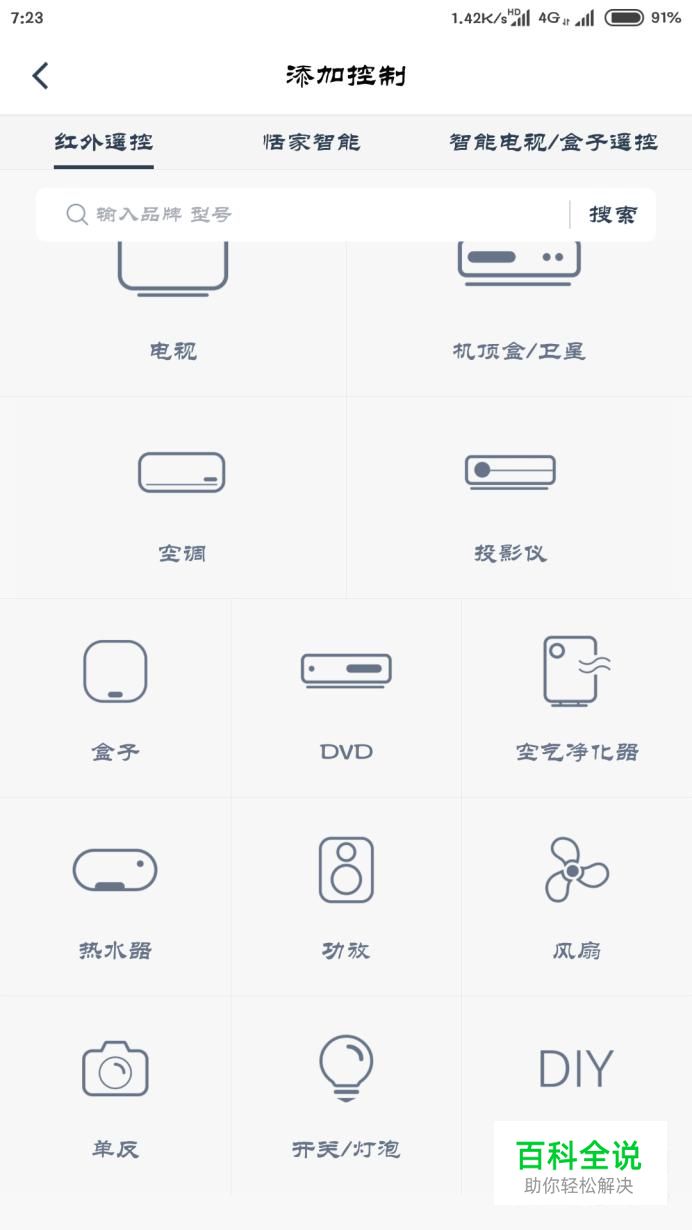Switch to the 悟家智能 tab

(311, 142)
